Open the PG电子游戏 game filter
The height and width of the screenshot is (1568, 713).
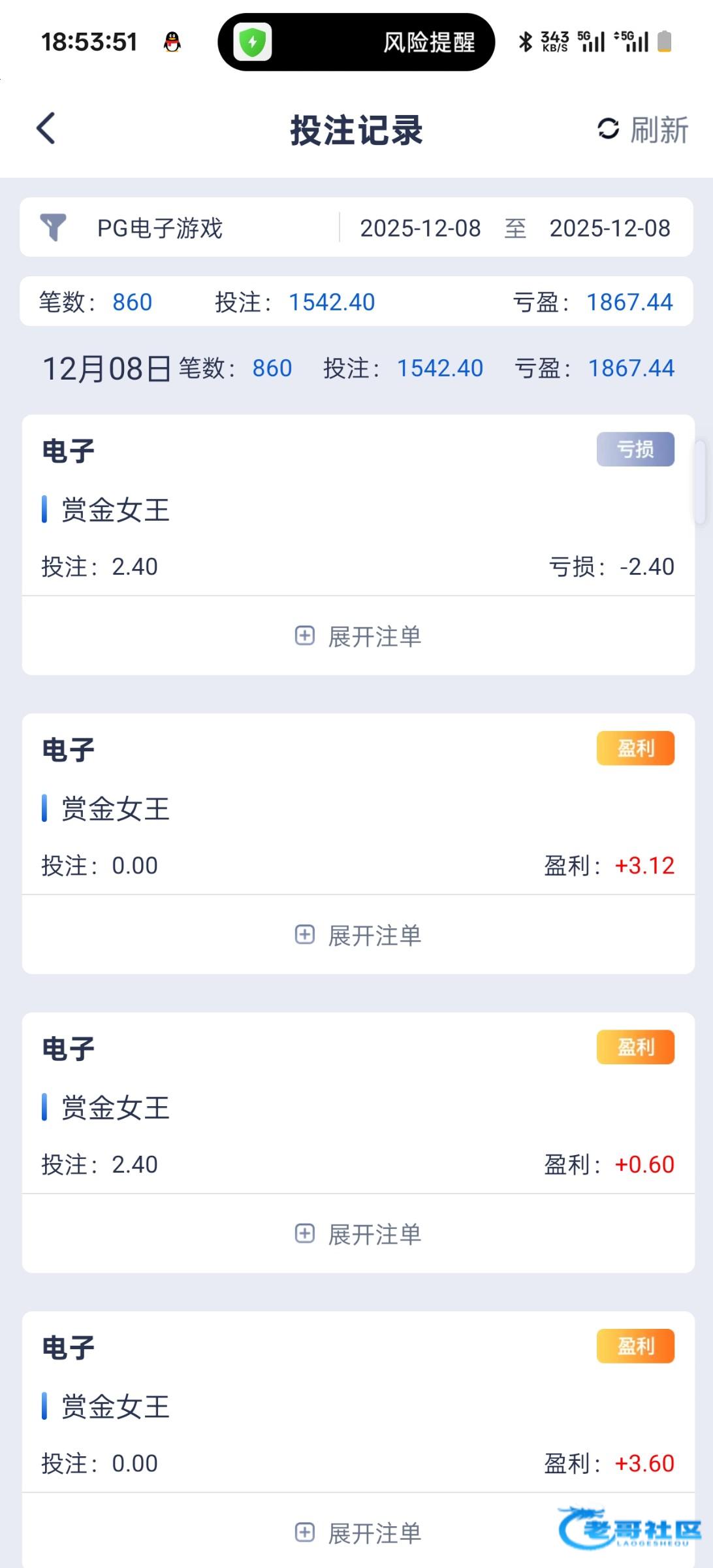pos(159,228)
